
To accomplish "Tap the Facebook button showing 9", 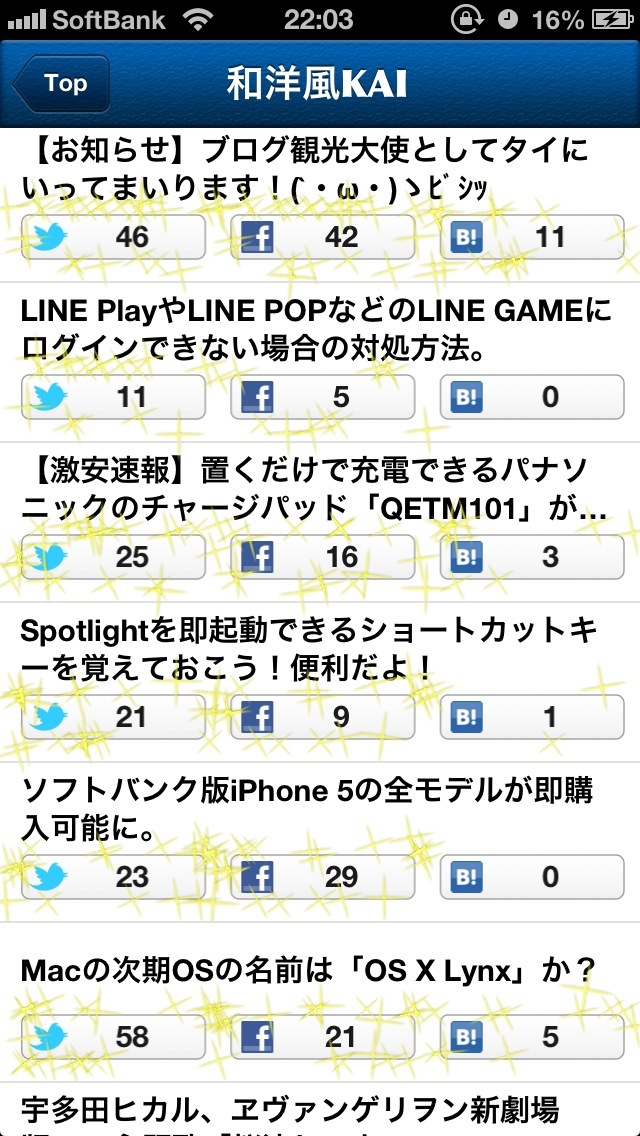I will coord(323,717).
